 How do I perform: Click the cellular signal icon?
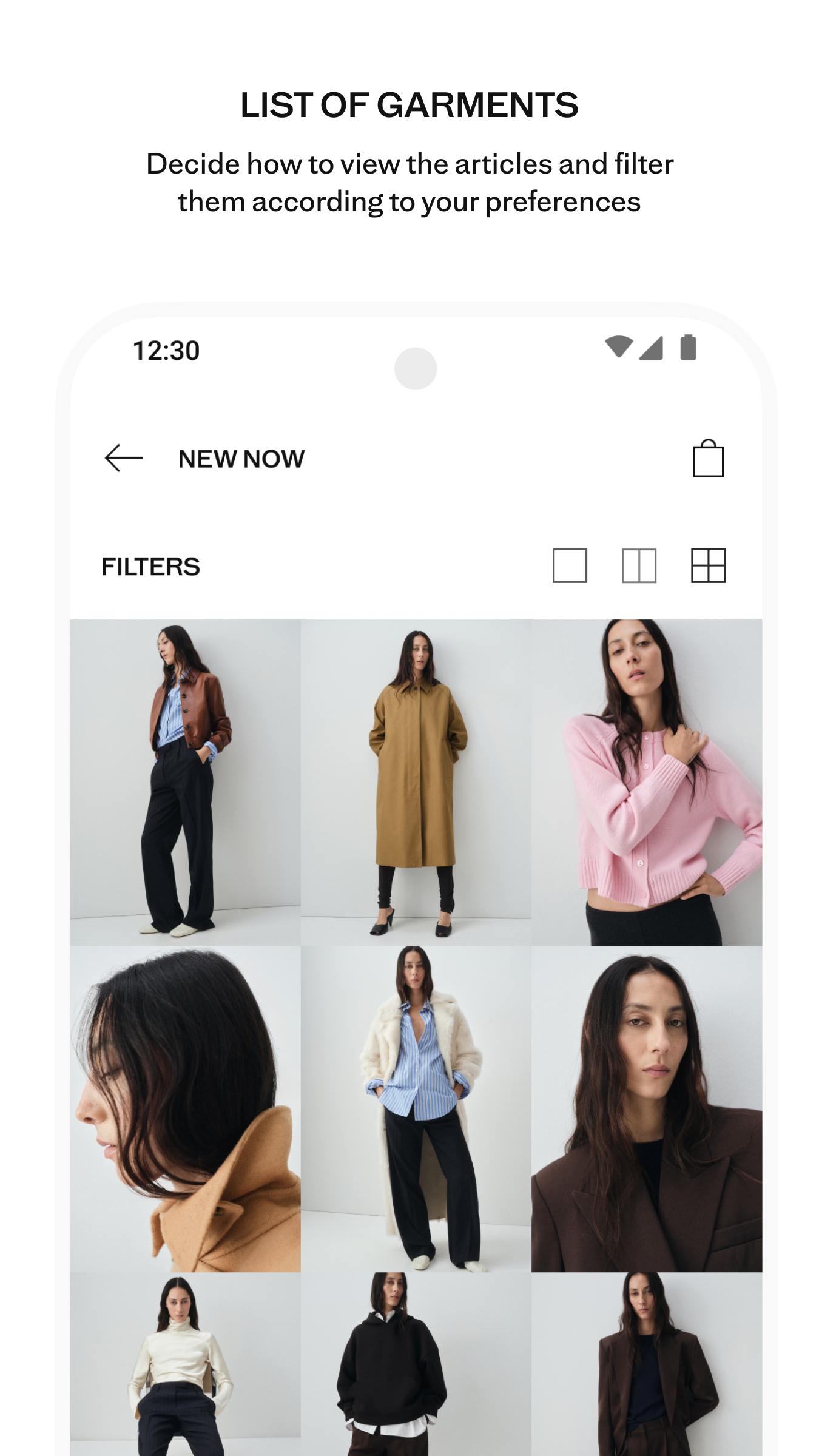650,347
